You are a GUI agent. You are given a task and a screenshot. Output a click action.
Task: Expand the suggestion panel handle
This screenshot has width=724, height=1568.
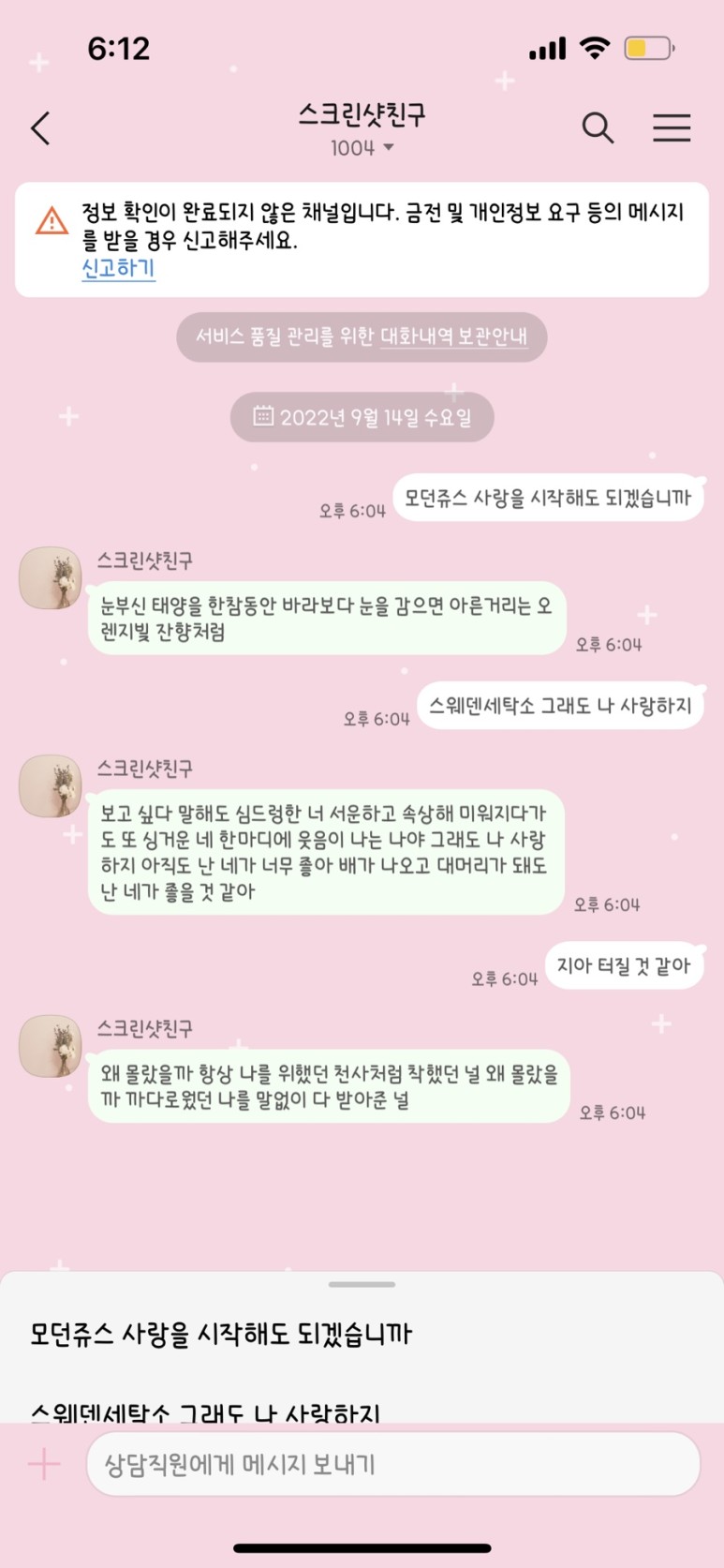[x=362, y=1284]
